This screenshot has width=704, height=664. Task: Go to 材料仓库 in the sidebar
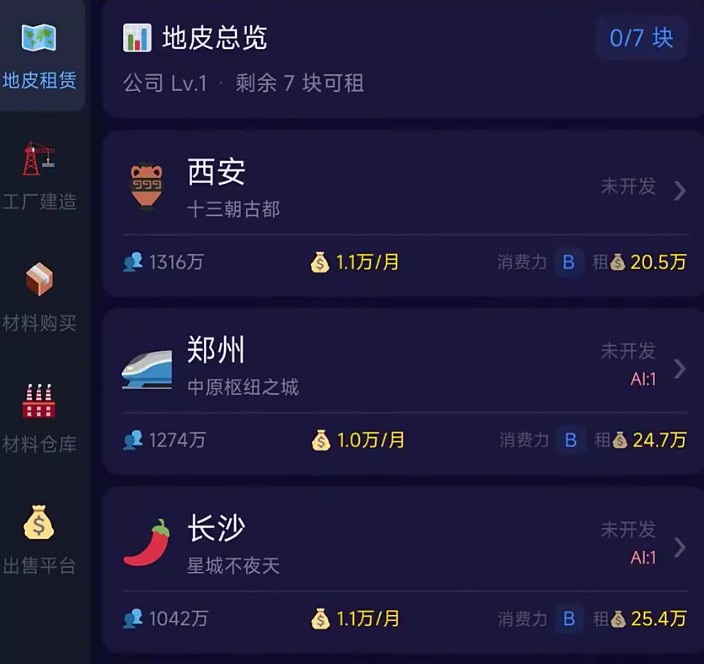point(40,418)
